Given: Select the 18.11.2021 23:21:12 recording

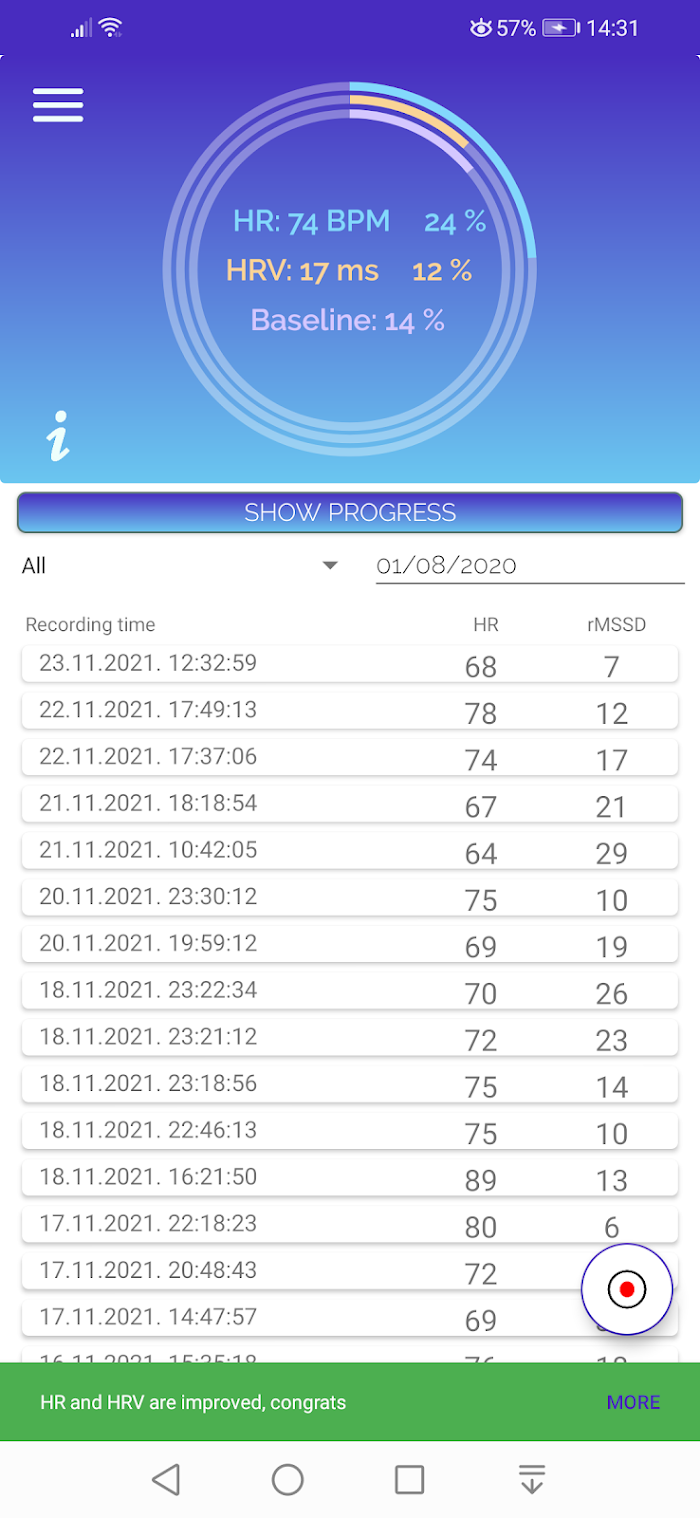Looking at the screenshot, I should (x=349, y=1039).
